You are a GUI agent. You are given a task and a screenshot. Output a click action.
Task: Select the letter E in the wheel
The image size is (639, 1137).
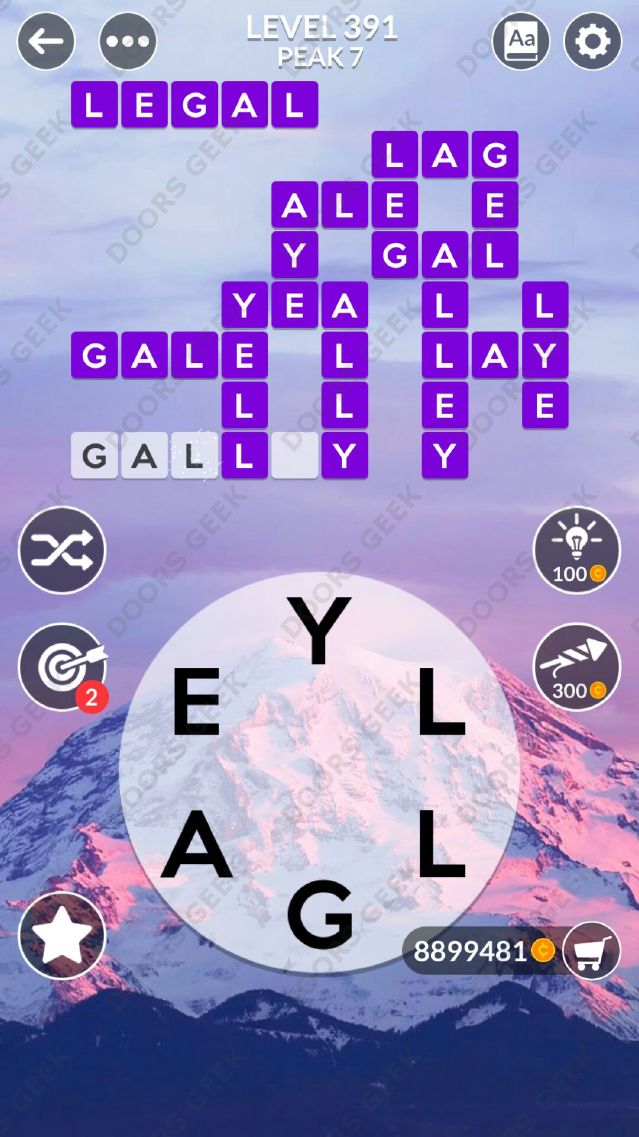196,703
